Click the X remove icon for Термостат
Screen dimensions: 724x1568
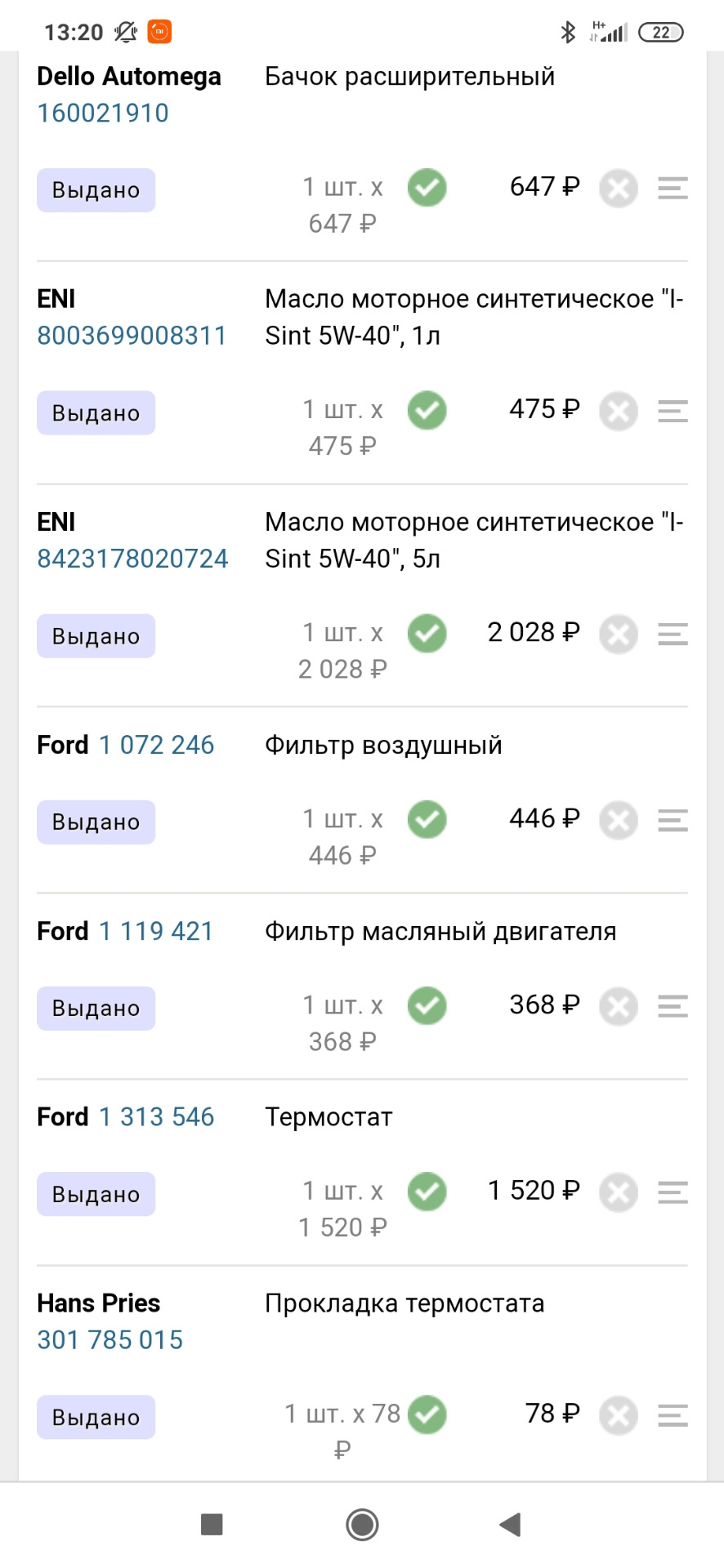point(618,1192)
